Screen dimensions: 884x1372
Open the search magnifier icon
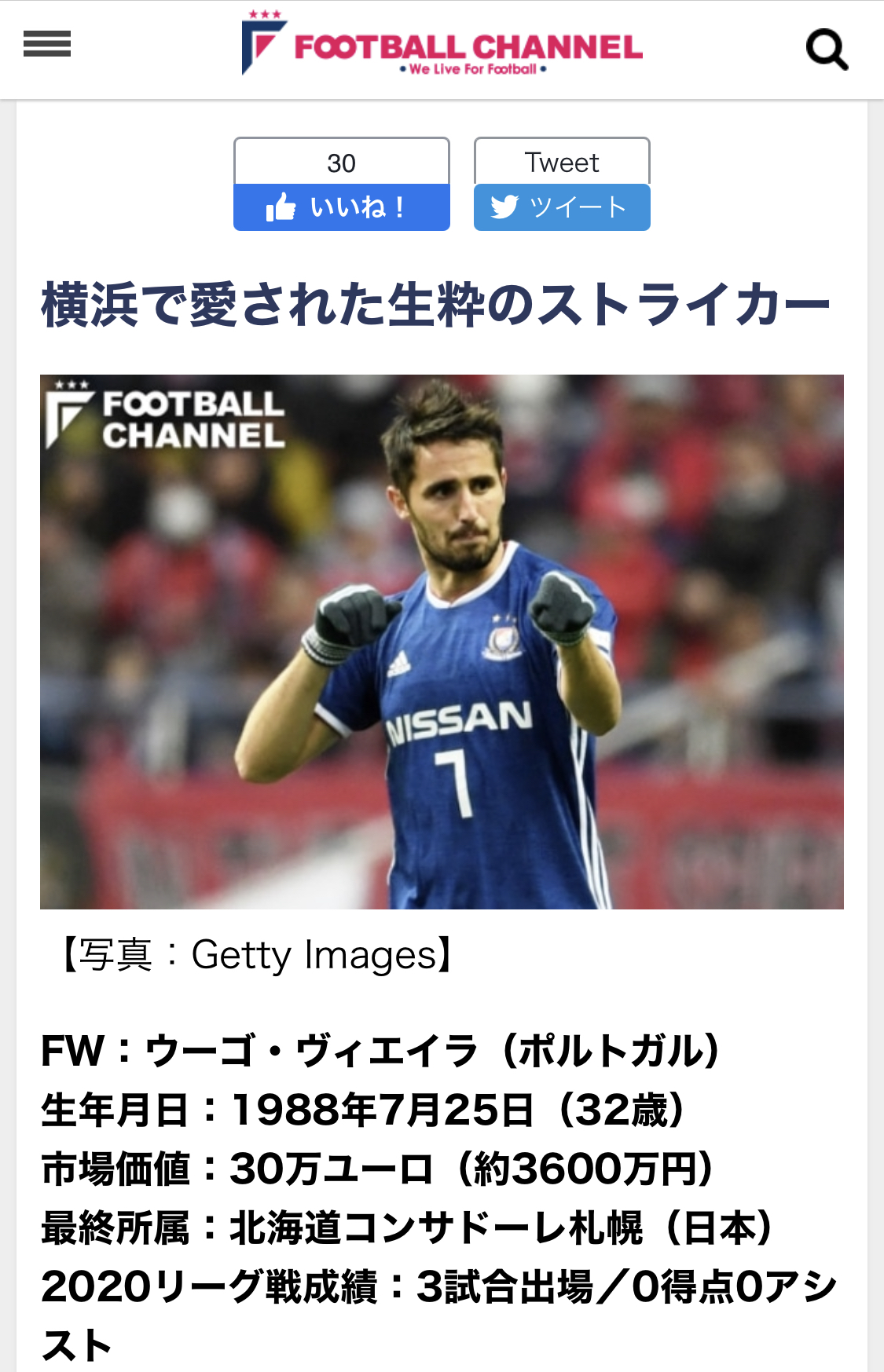pos(827,49)
